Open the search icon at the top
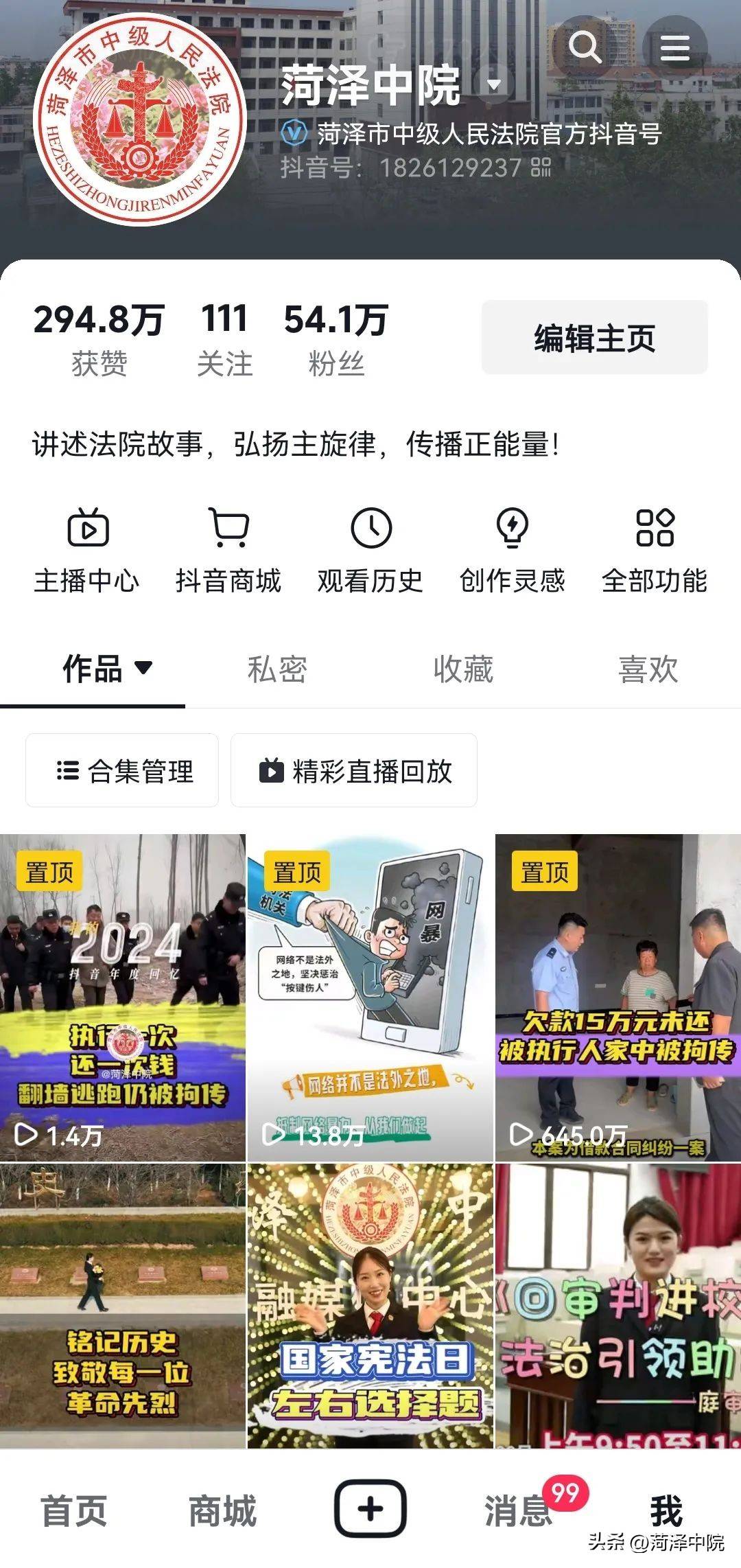741x1568 pixels. (585, 47)
